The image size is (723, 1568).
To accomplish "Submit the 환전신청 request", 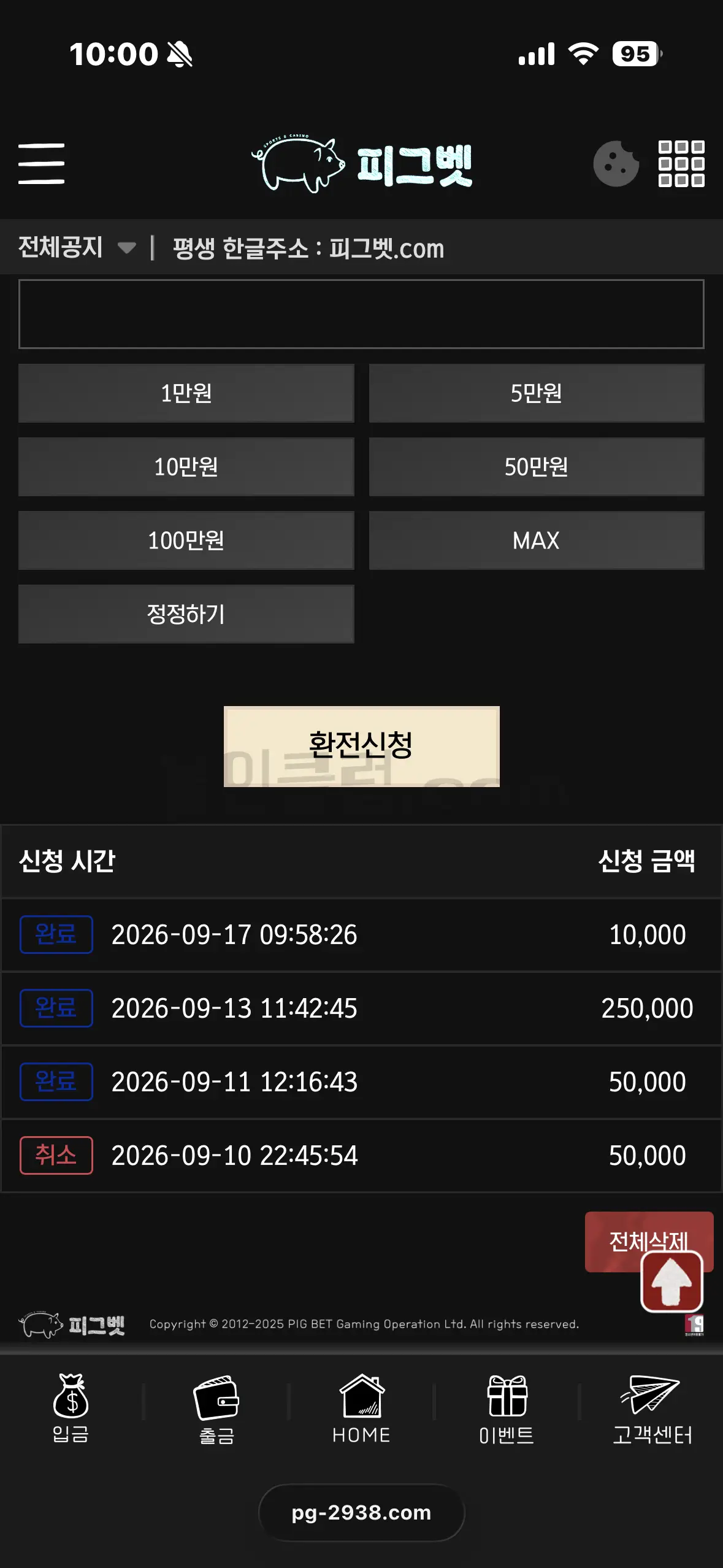I will point(362,746).
